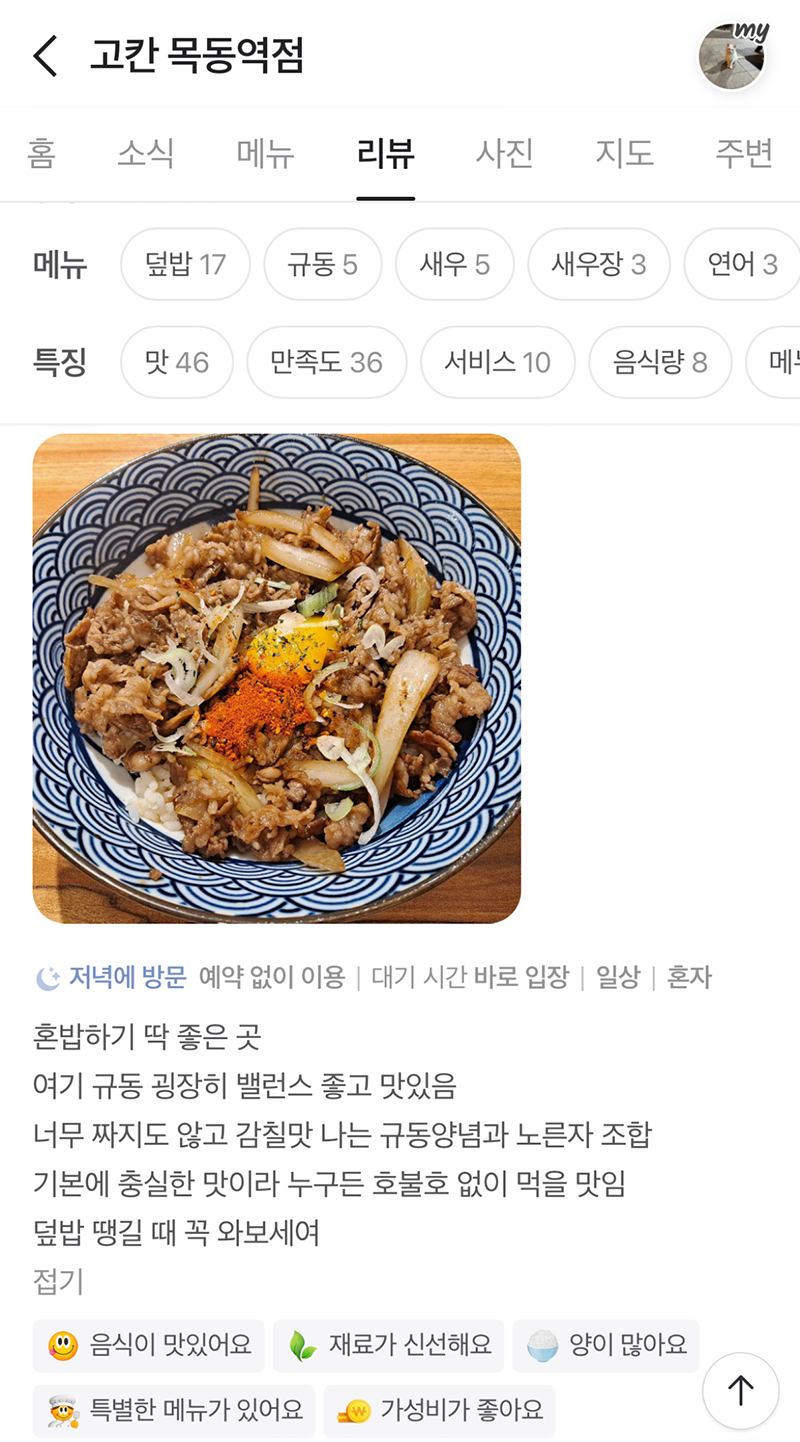Open the 지도 tab
This screenshot has width=800, height=1442.
click(x=624, y=154)
